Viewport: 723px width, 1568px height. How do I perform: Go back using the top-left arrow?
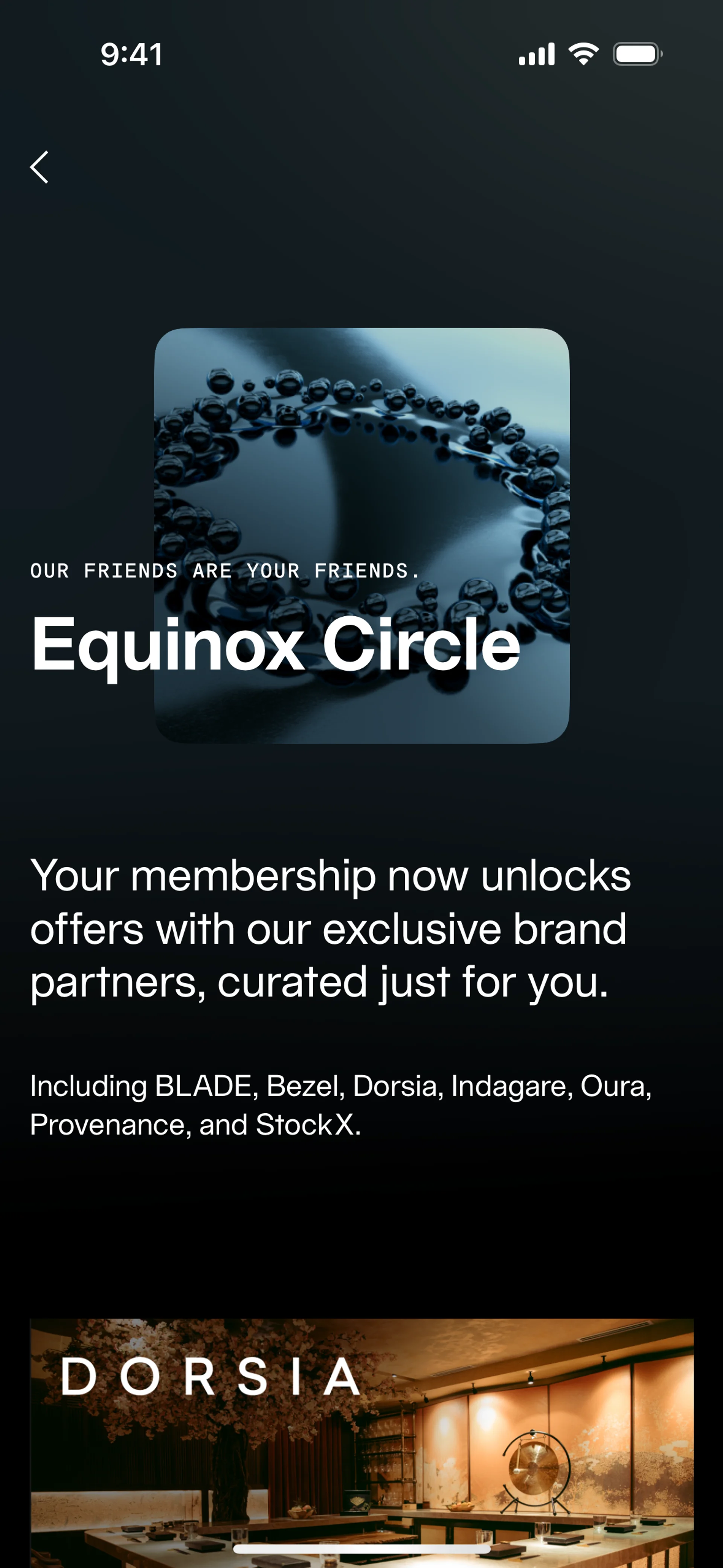pyautogui.click(x=40, y=167)
